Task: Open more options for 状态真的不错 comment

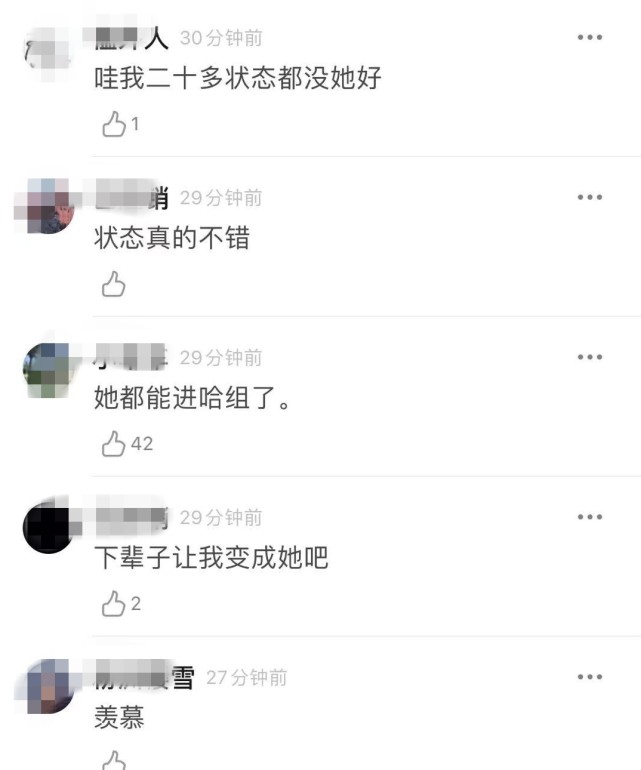Action: coord(590,198)
